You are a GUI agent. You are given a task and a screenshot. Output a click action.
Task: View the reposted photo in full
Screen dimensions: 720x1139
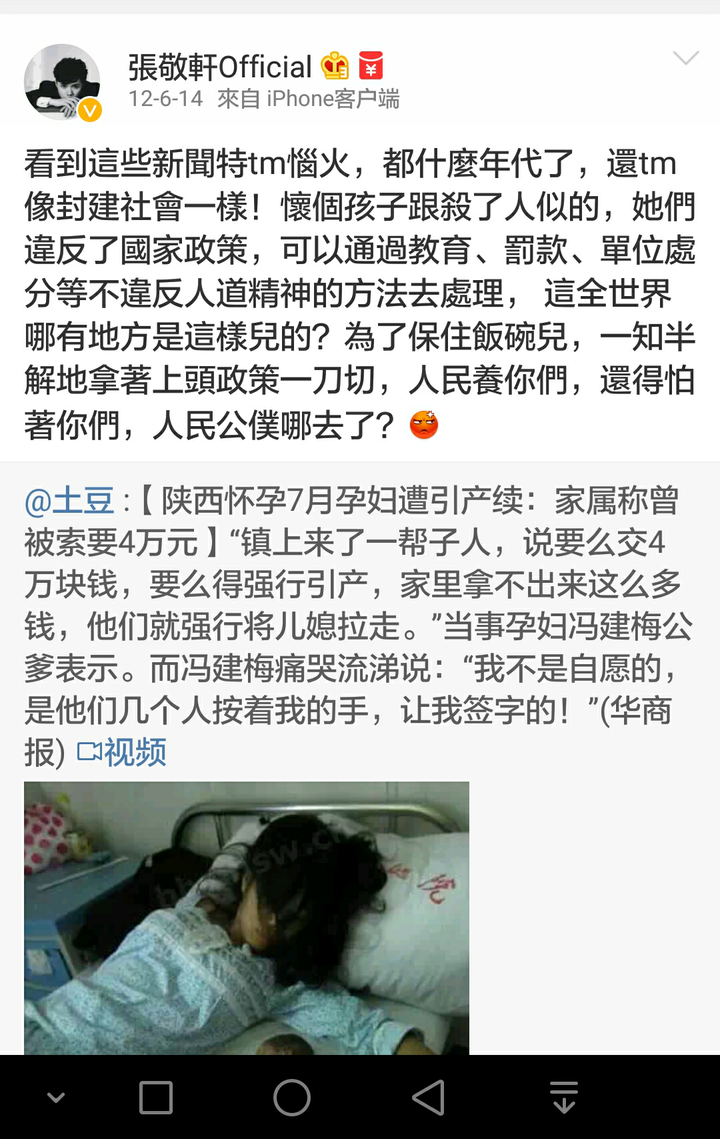tap(246, 916)
